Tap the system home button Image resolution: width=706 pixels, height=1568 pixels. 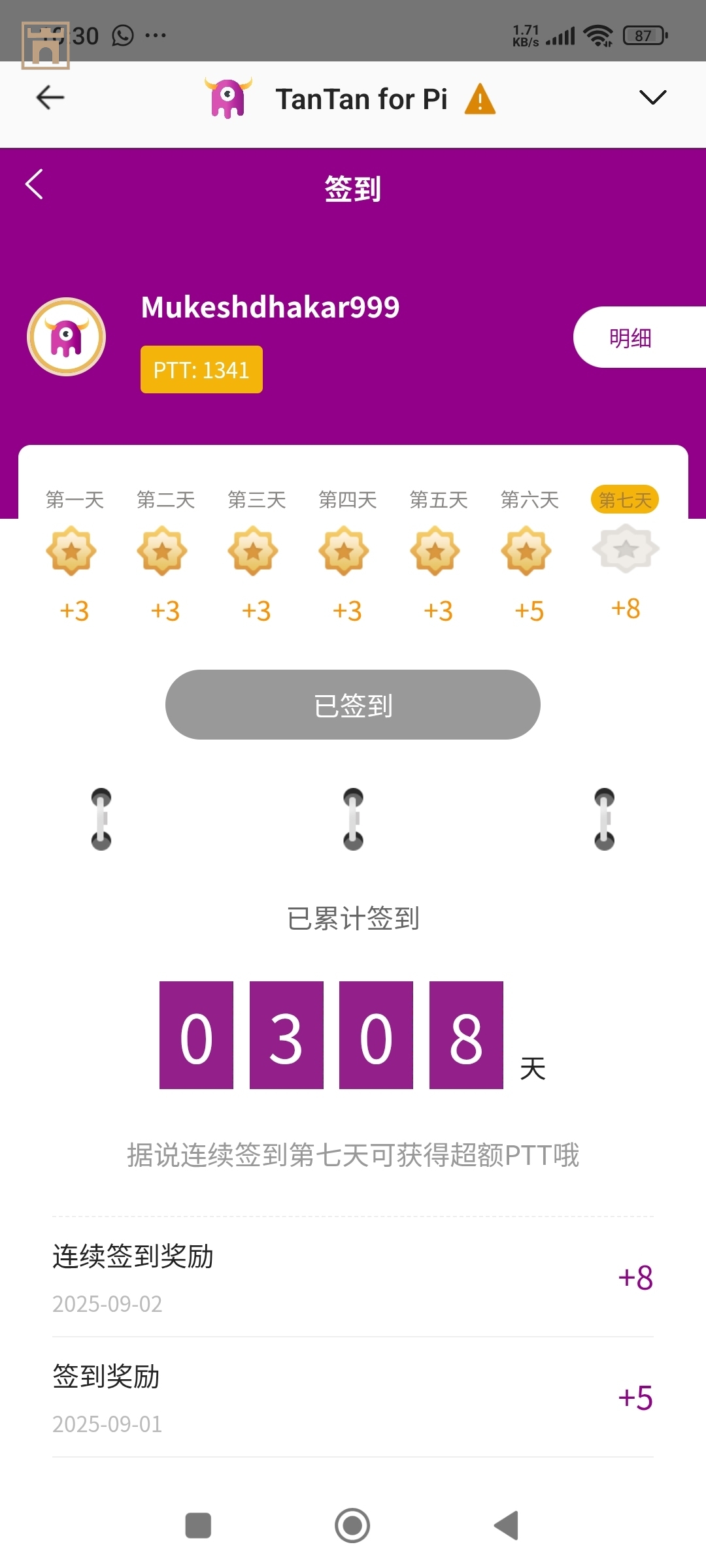pos(352,1526)
